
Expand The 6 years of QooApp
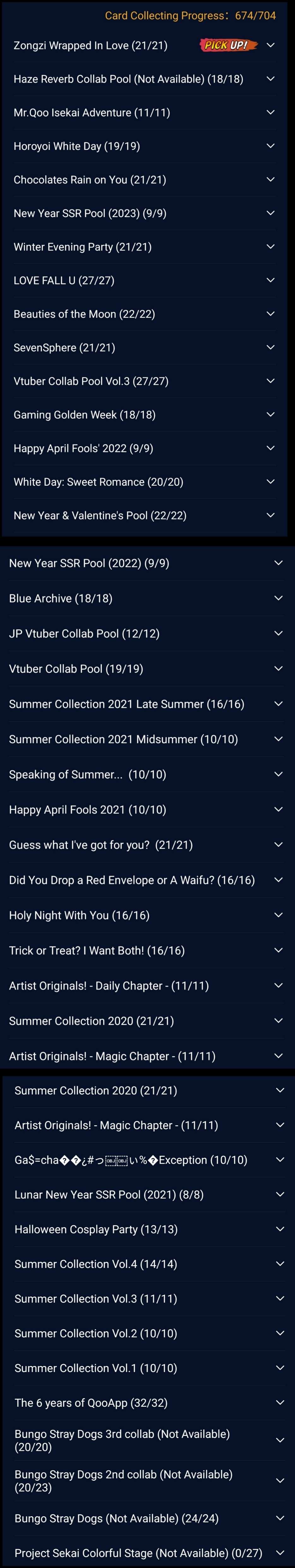(x=280, y=1402)
